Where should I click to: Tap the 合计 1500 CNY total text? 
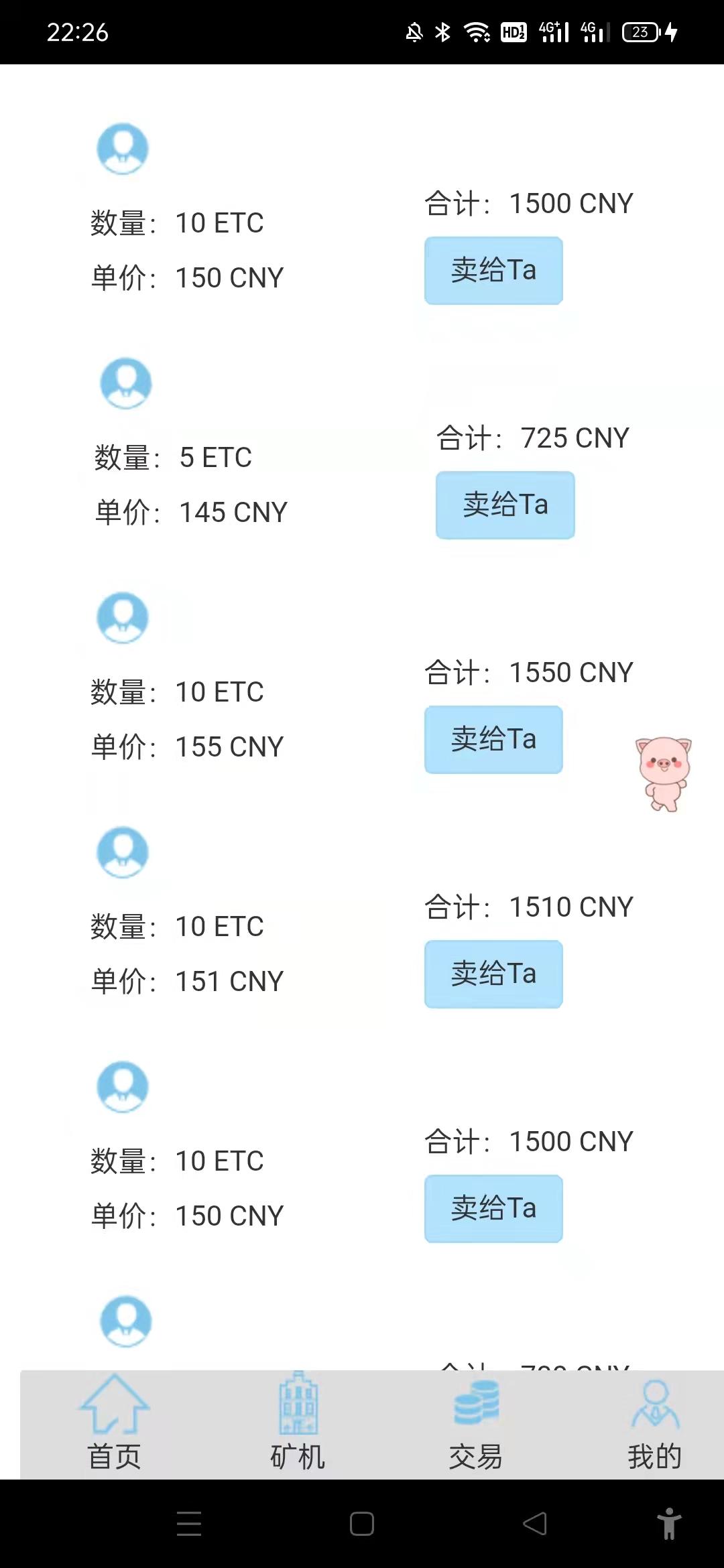tap(528, 202)
